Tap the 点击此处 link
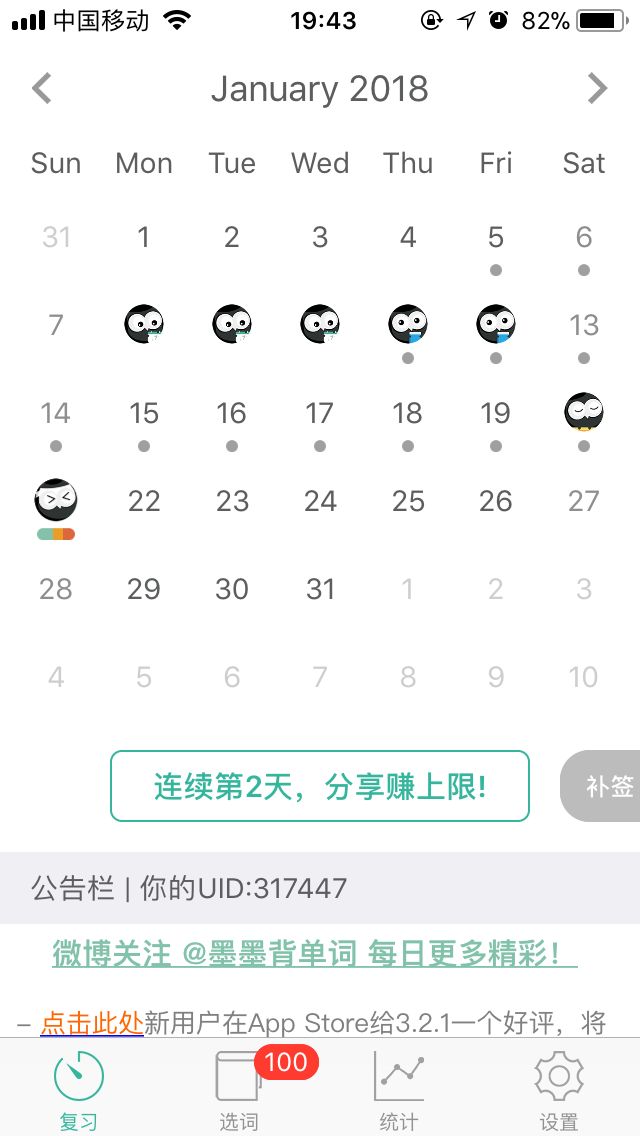The width and height of the screenshot is (640, 1136). (x=92, y=1023)
